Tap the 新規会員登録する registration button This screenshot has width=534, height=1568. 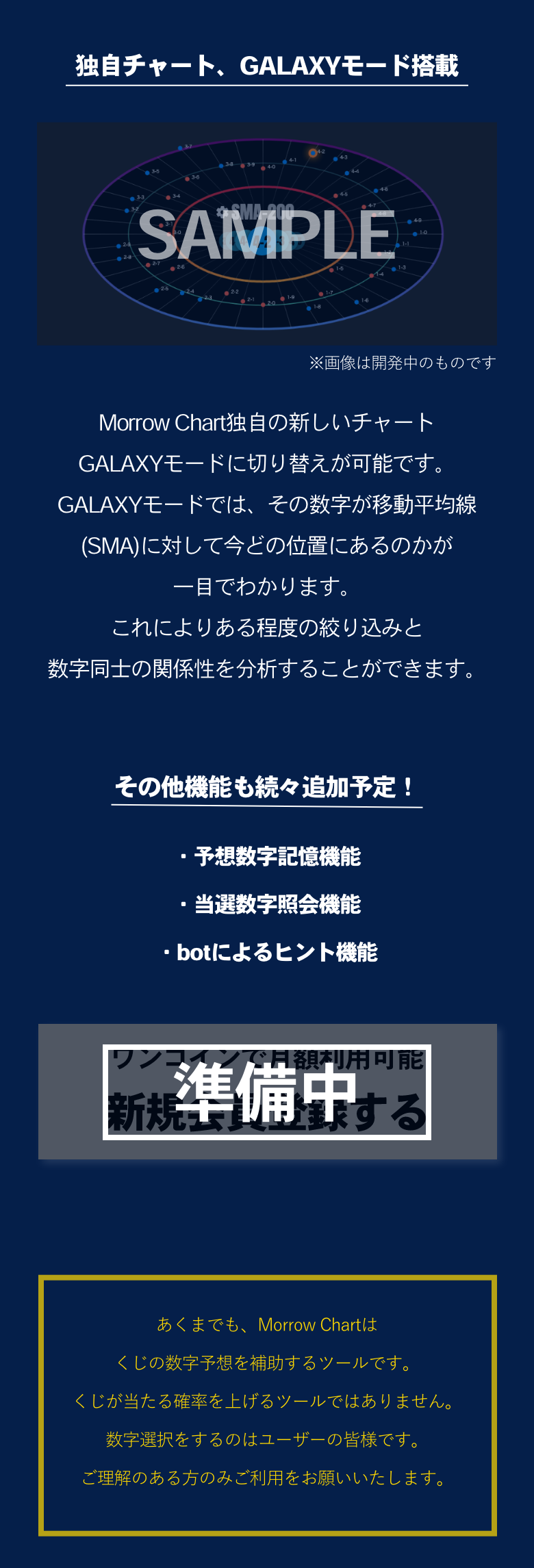click(x=267, y=1092)
